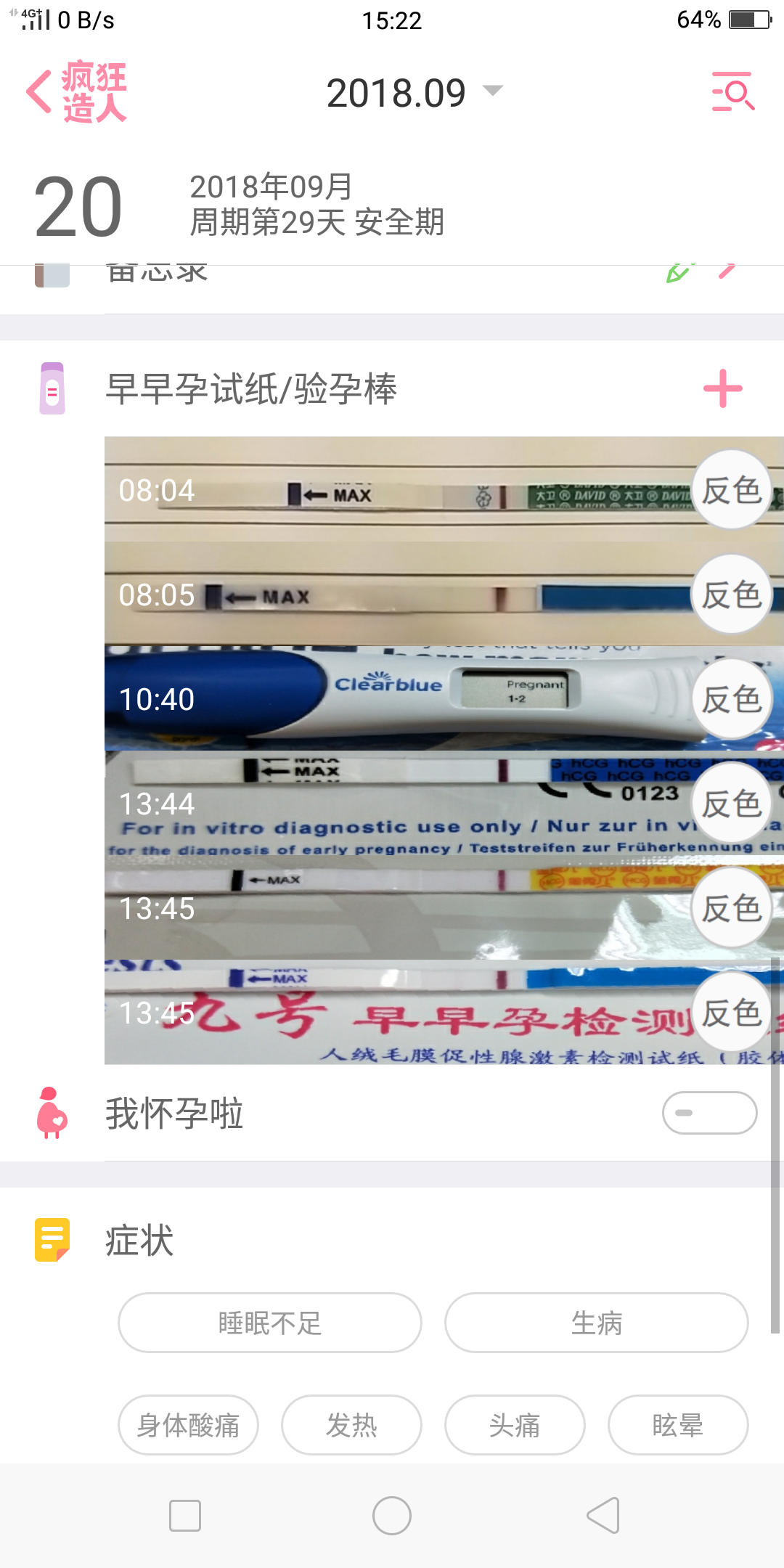Open recent apps from navigation bar
Viewport: 784px width, 1568px height.
[185, 1516]
